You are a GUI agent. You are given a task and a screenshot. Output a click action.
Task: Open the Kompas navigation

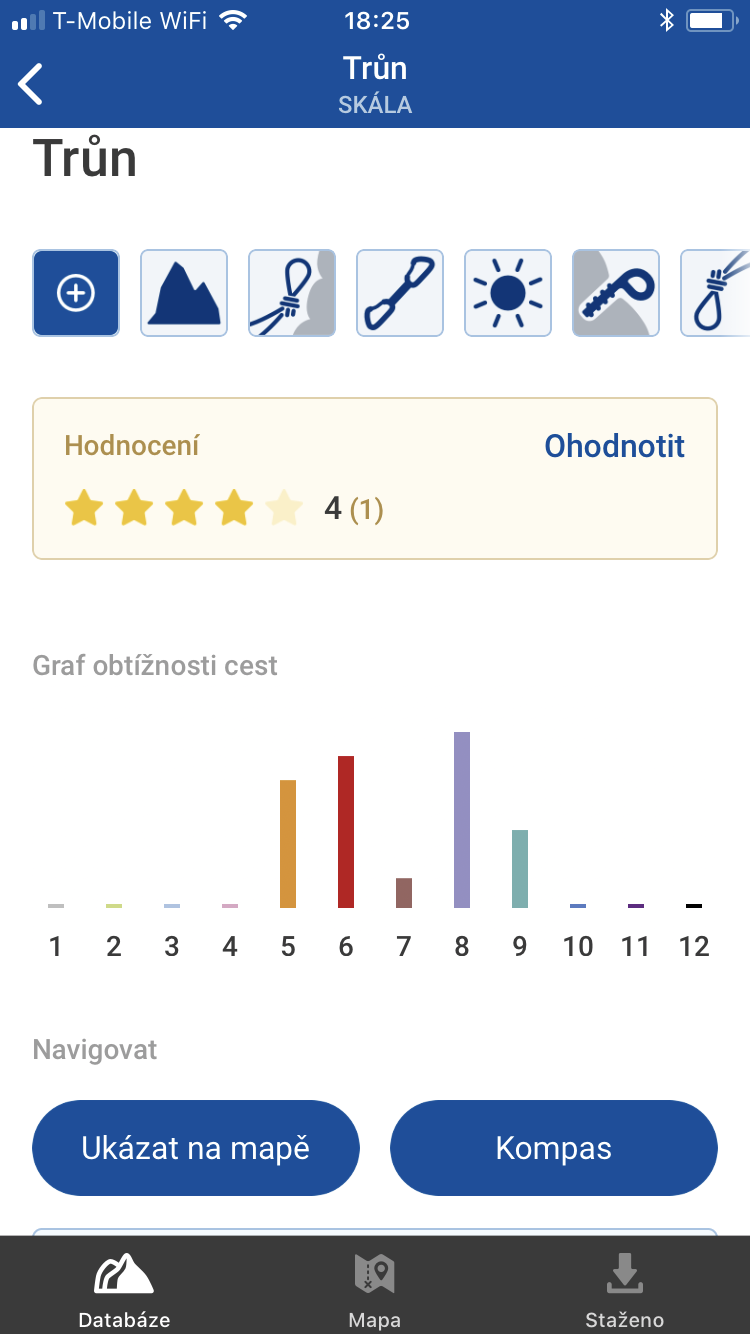pos(554,1148)
